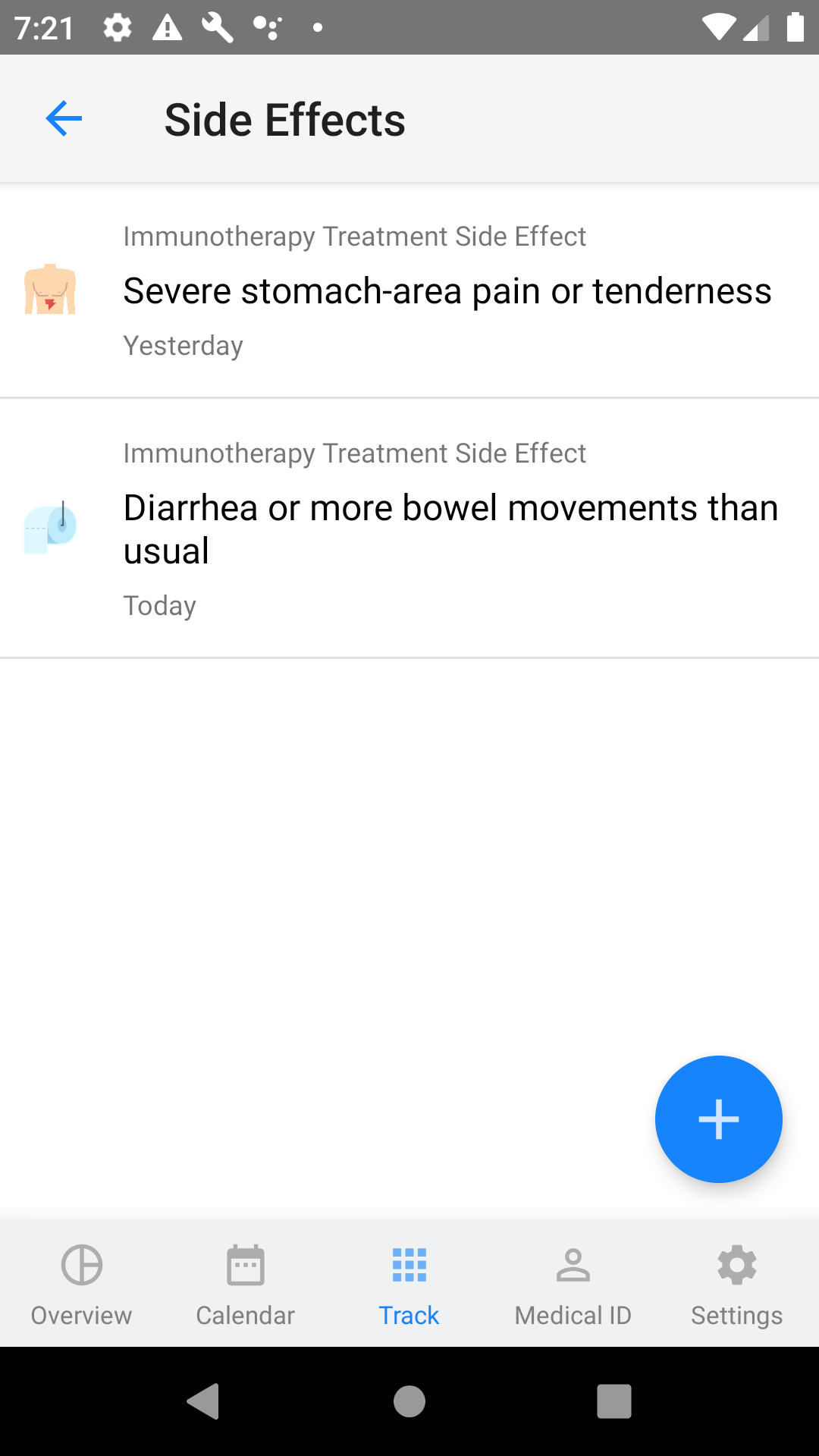Select the Medical ID person icon
The width and height of the screenshot is (819, 1456).
tap(573, 1265)
